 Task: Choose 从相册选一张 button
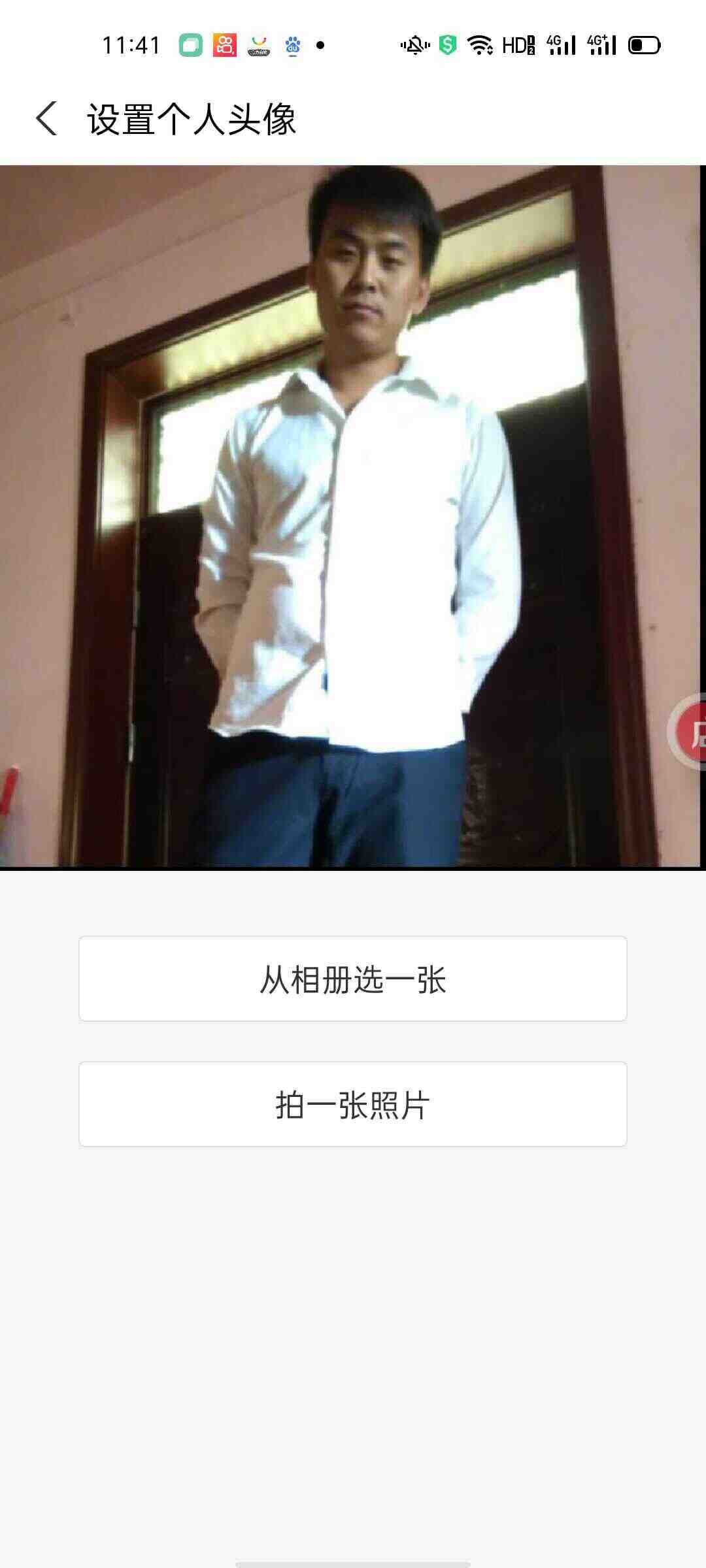click(353, 979)
